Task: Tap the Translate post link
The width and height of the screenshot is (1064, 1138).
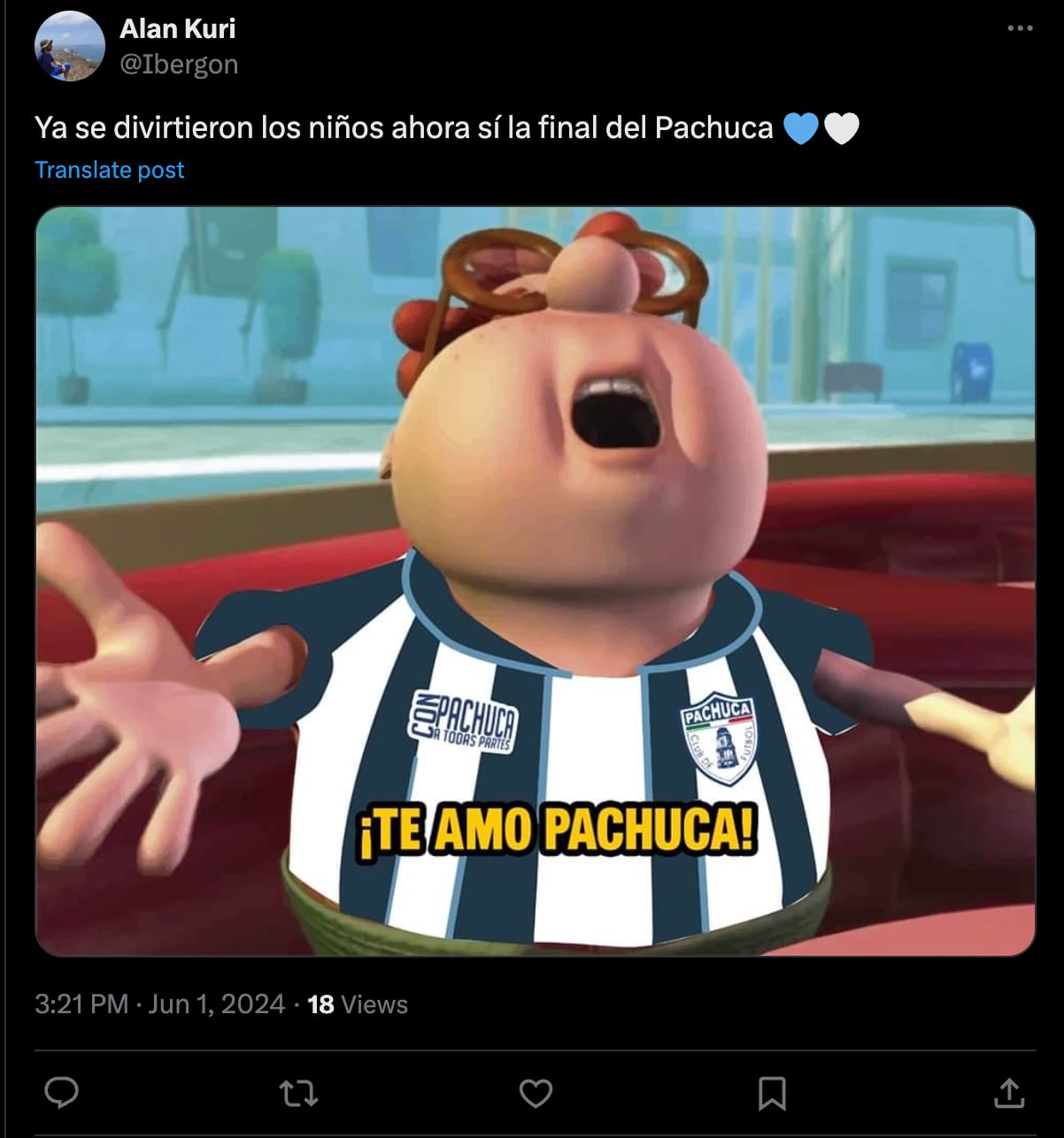Action: click(x=109, y=170)
